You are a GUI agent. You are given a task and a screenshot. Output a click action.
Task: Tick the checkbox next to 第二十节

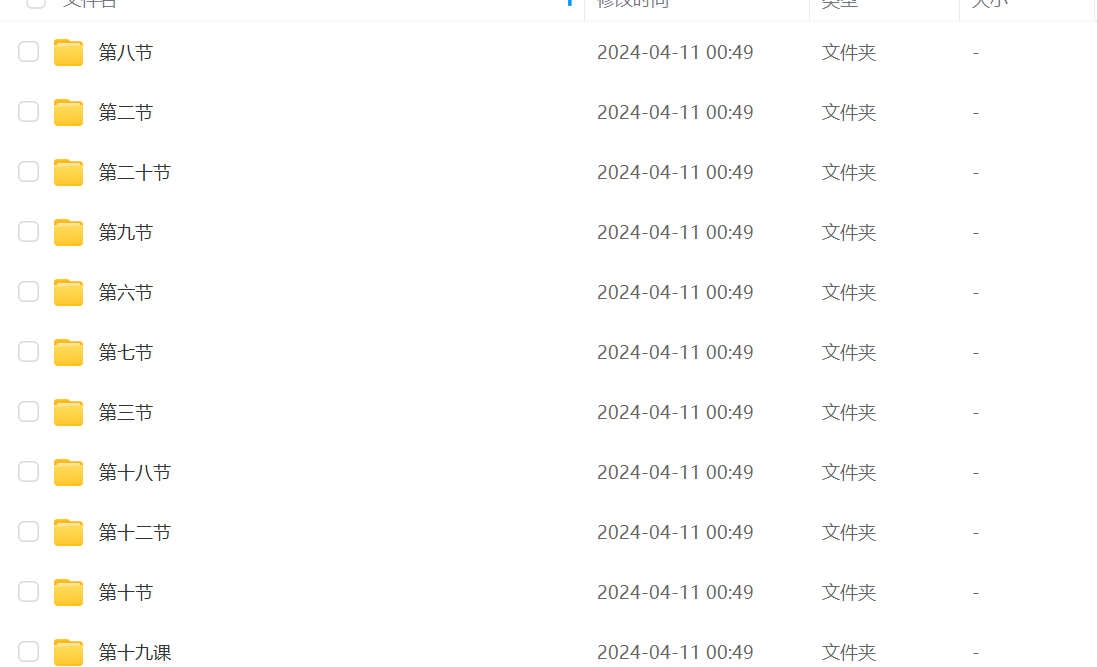click(x=28, y=172)
